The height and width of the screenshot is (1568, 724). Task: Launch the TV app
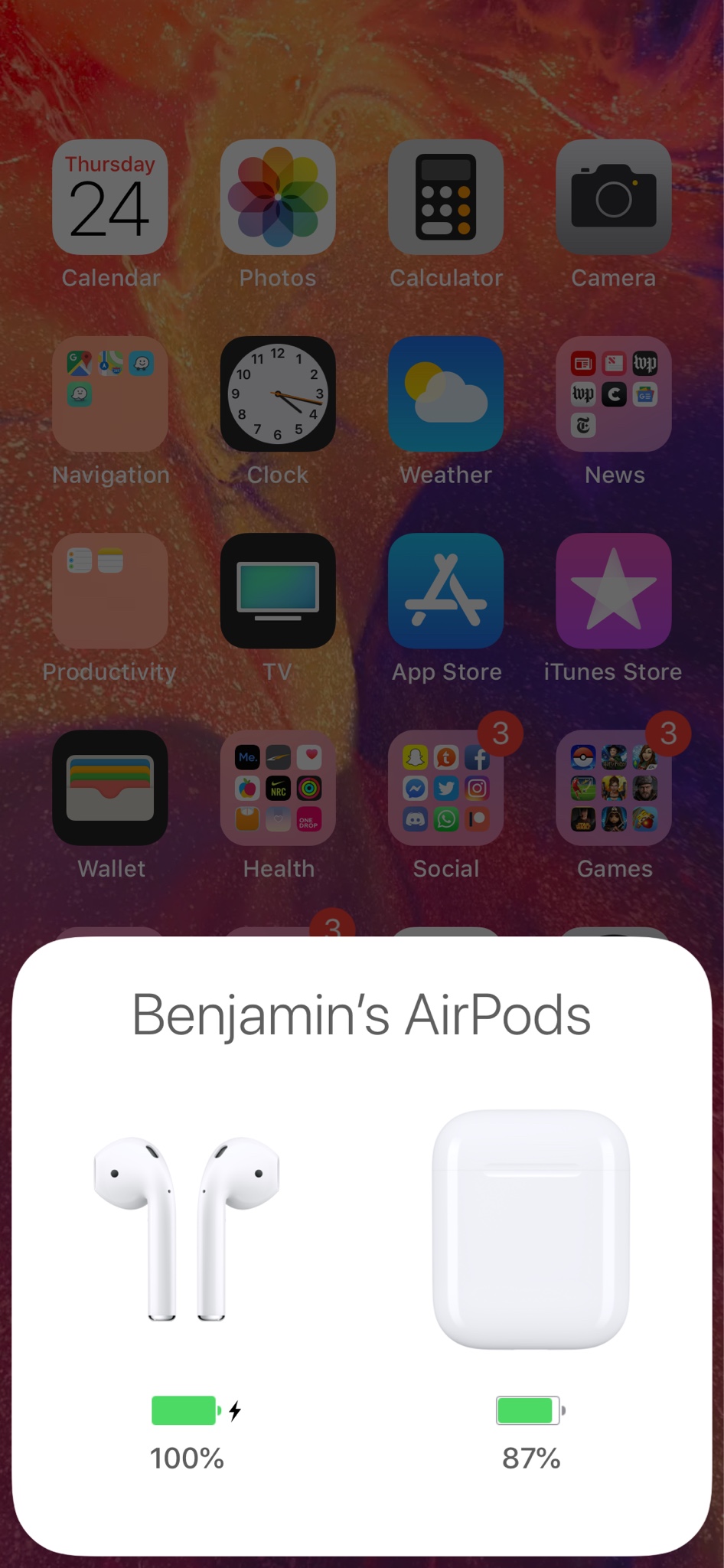click(278, 591)
